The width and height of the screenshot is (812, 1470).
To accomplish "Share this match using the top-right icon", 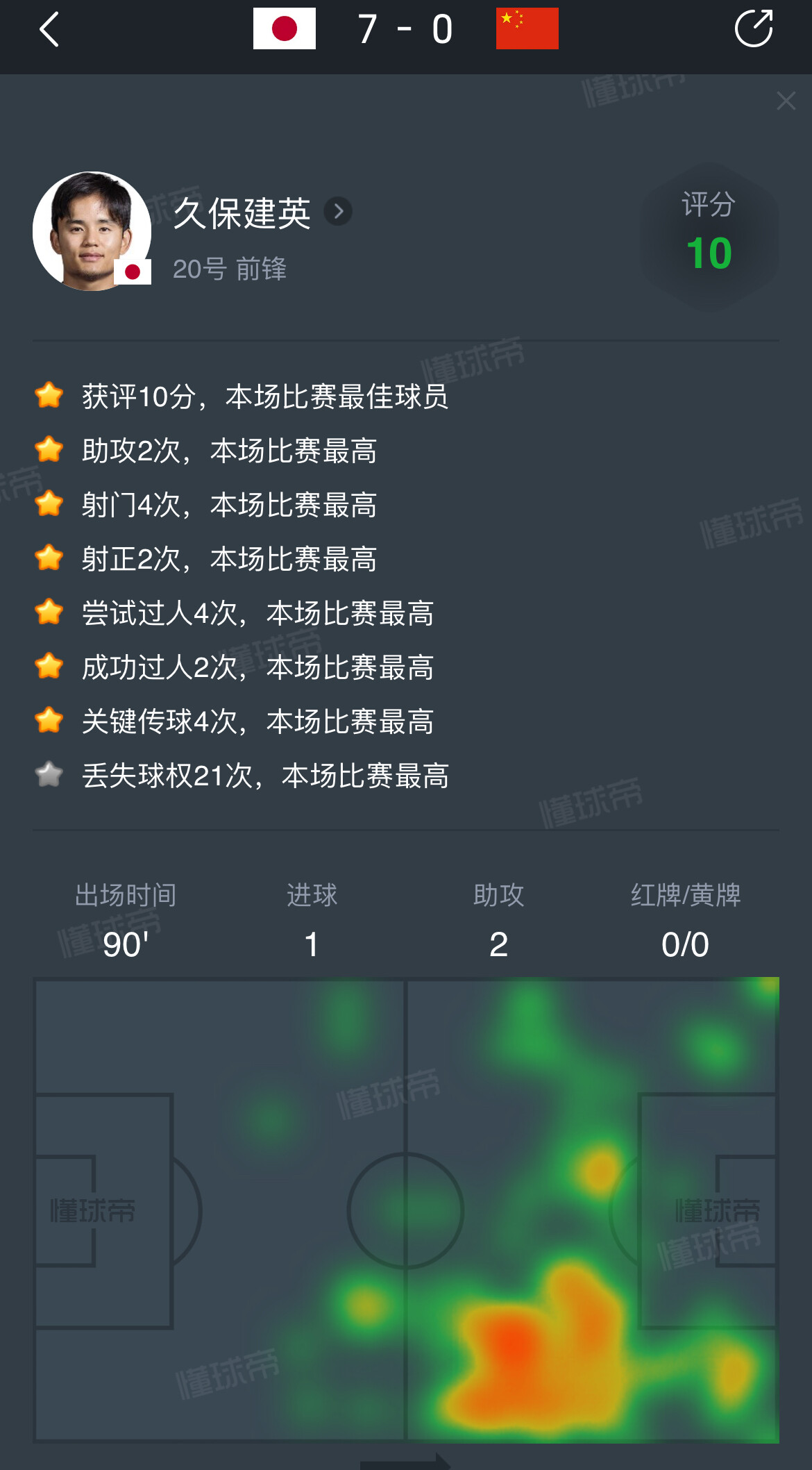I will tap(754, 28).
